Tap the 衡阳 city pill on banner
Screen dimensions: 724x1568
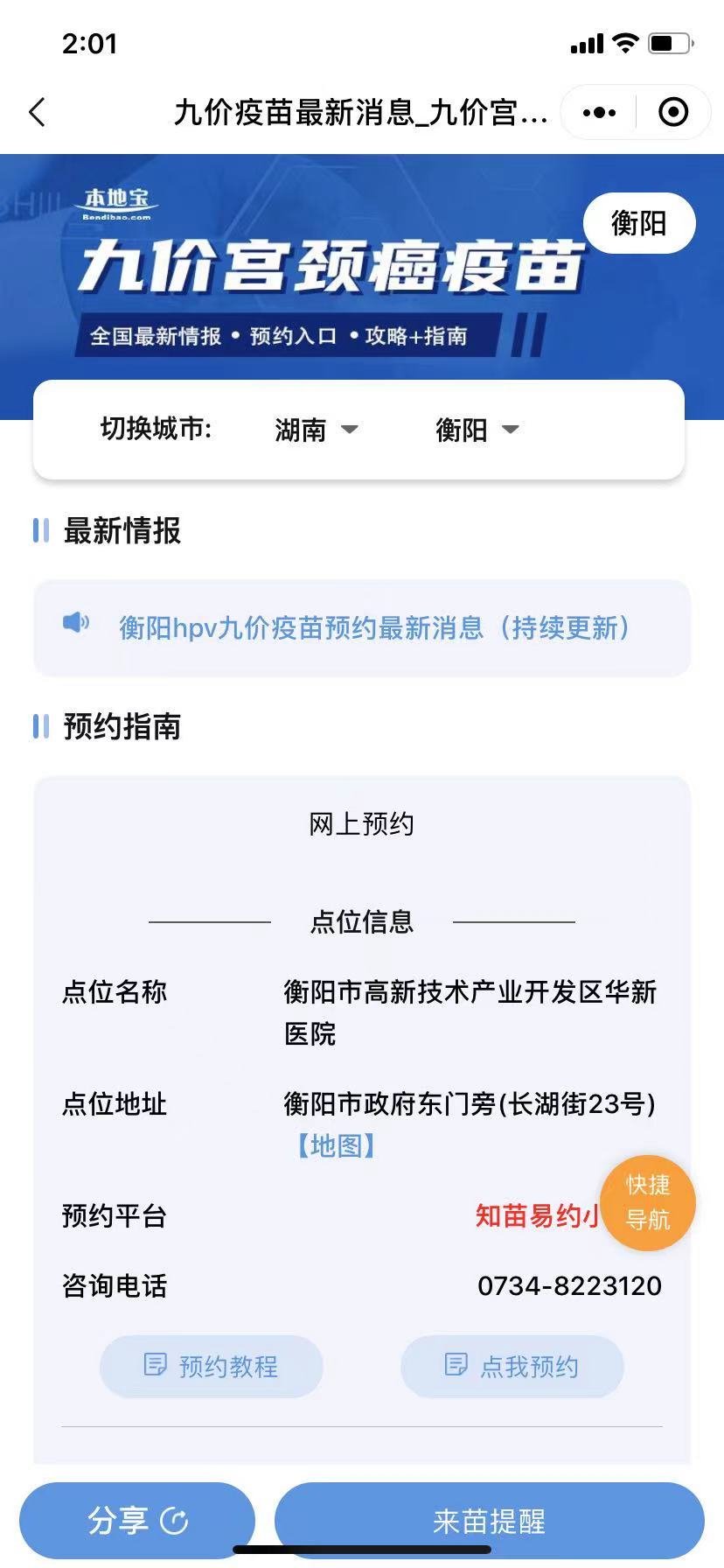pyautogui.click(x=638, y=223)
